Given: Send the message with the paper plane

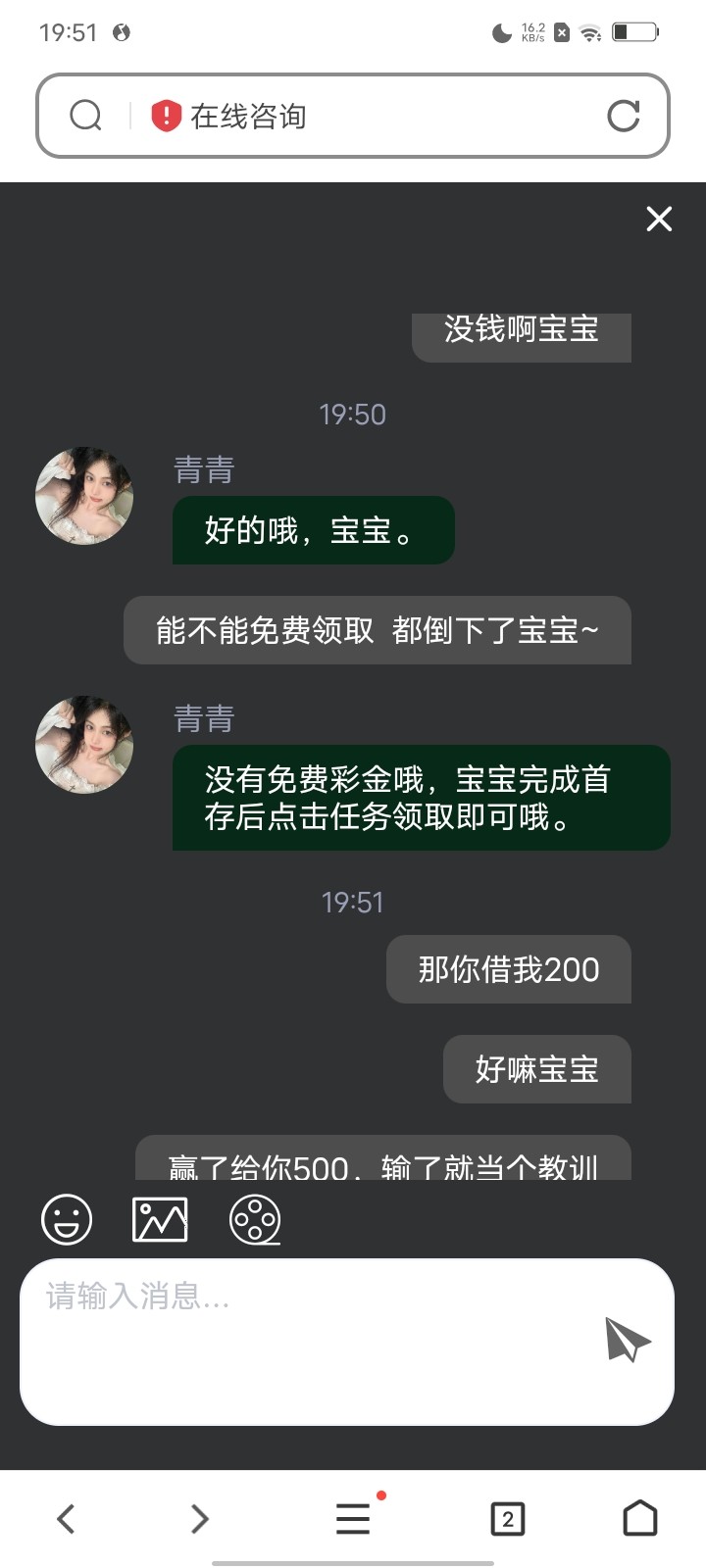Looking at the screenshot, I should pos(627,1340).
